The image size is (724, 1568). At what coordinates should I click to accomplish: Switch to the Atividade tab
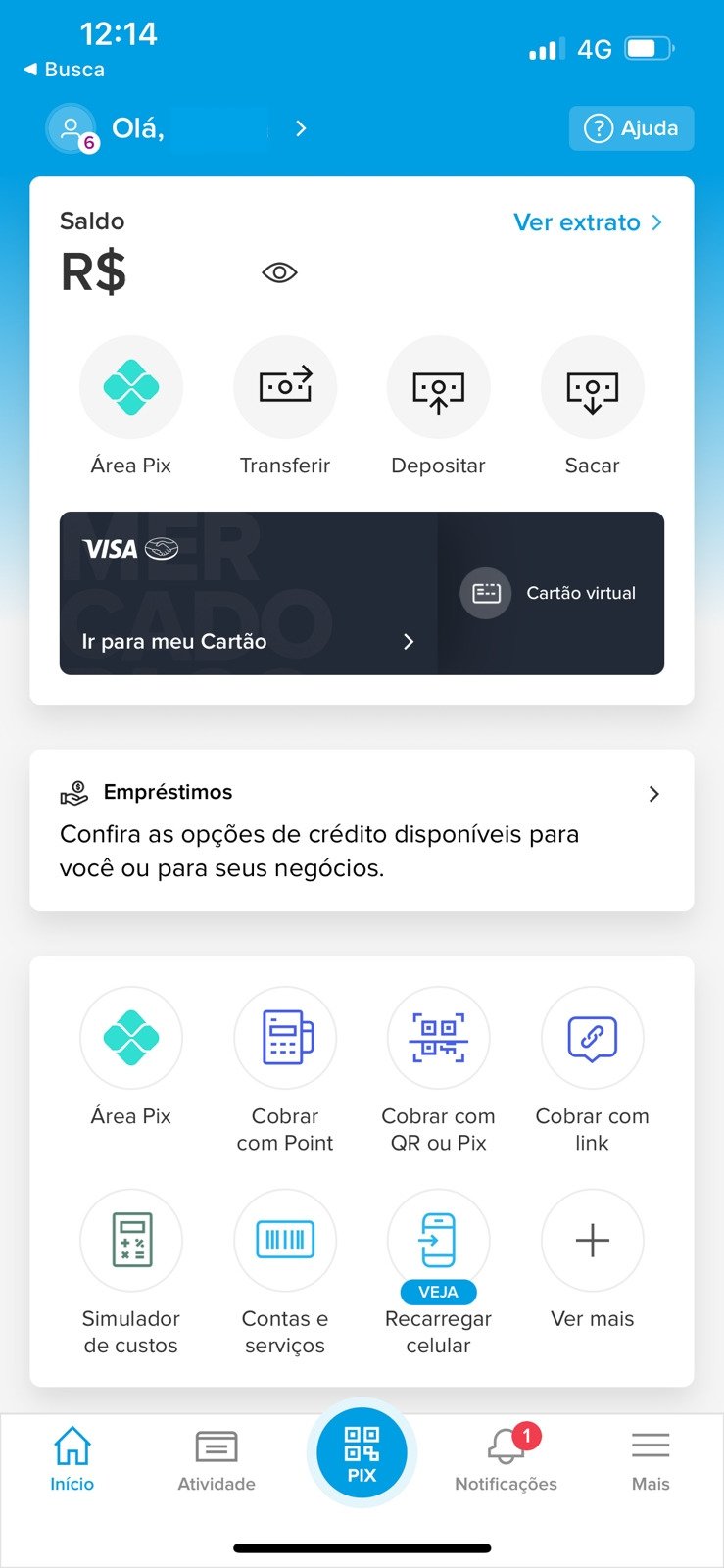pyautogui.click(x=217, y=1460)
